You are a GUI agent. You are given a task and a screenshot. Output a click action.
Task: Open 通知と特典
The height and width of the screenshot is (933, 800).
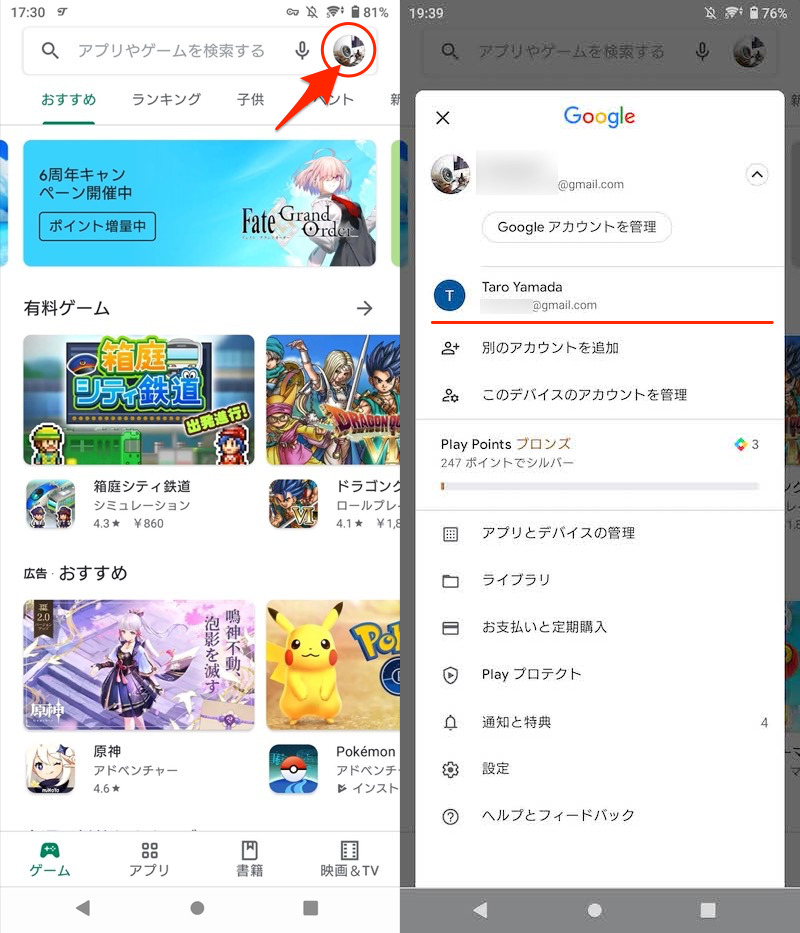click(x=516, y=722)
